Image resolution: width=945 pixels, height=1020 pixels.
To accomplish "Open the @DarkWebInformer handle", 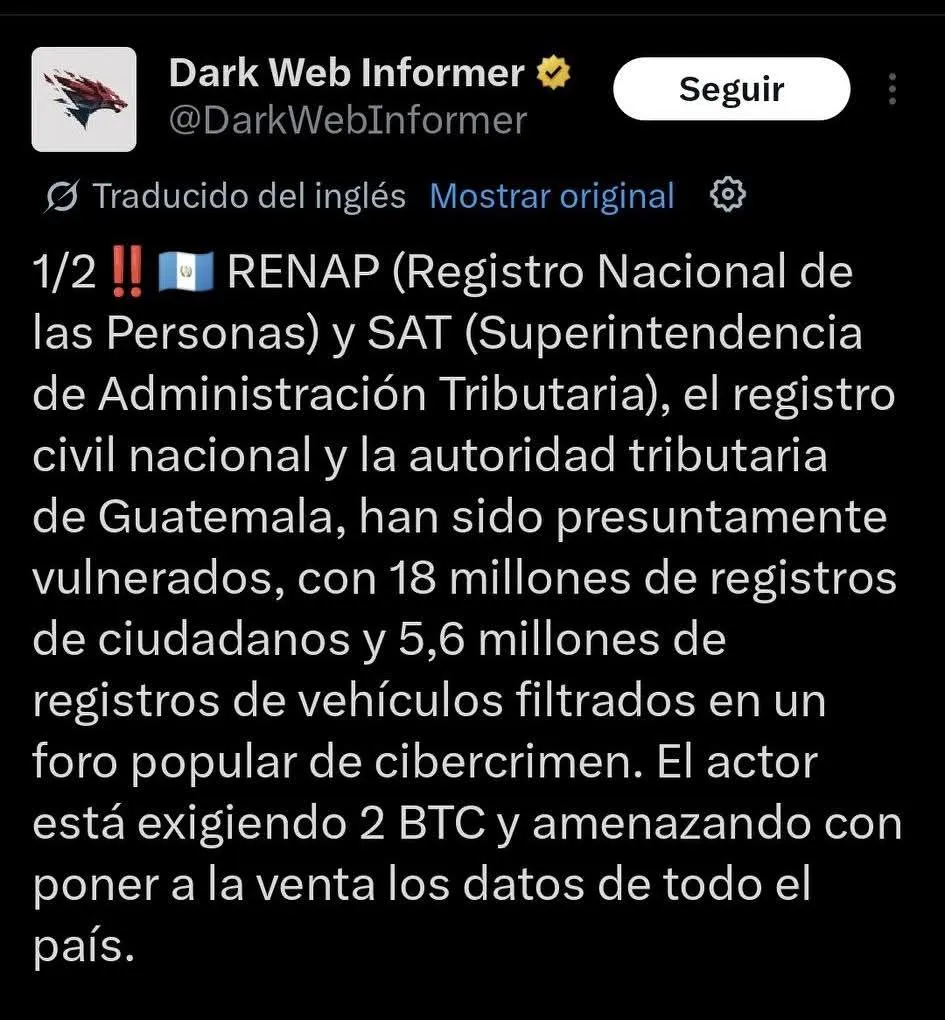I will pos(348,120).
